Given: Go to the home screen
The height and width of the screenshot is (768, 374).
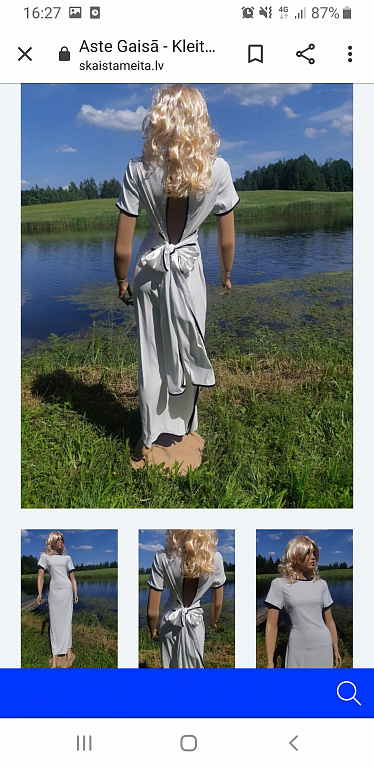Looking at the screenshot, I should click(188, 743).
